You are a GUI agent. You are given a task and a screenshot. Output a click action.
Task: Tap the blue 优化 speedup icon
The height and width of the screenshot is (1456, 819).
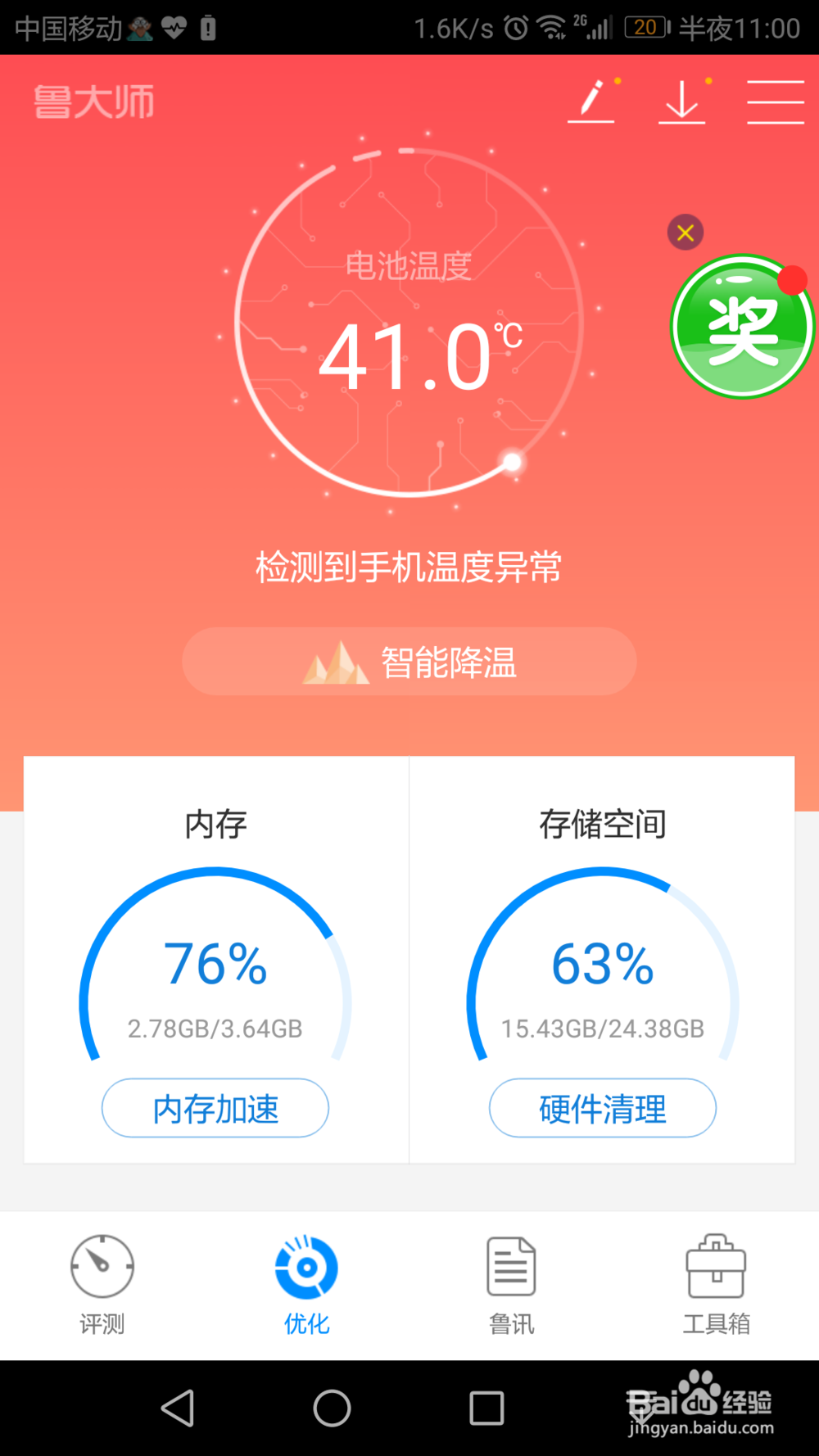coord(306,1267)
